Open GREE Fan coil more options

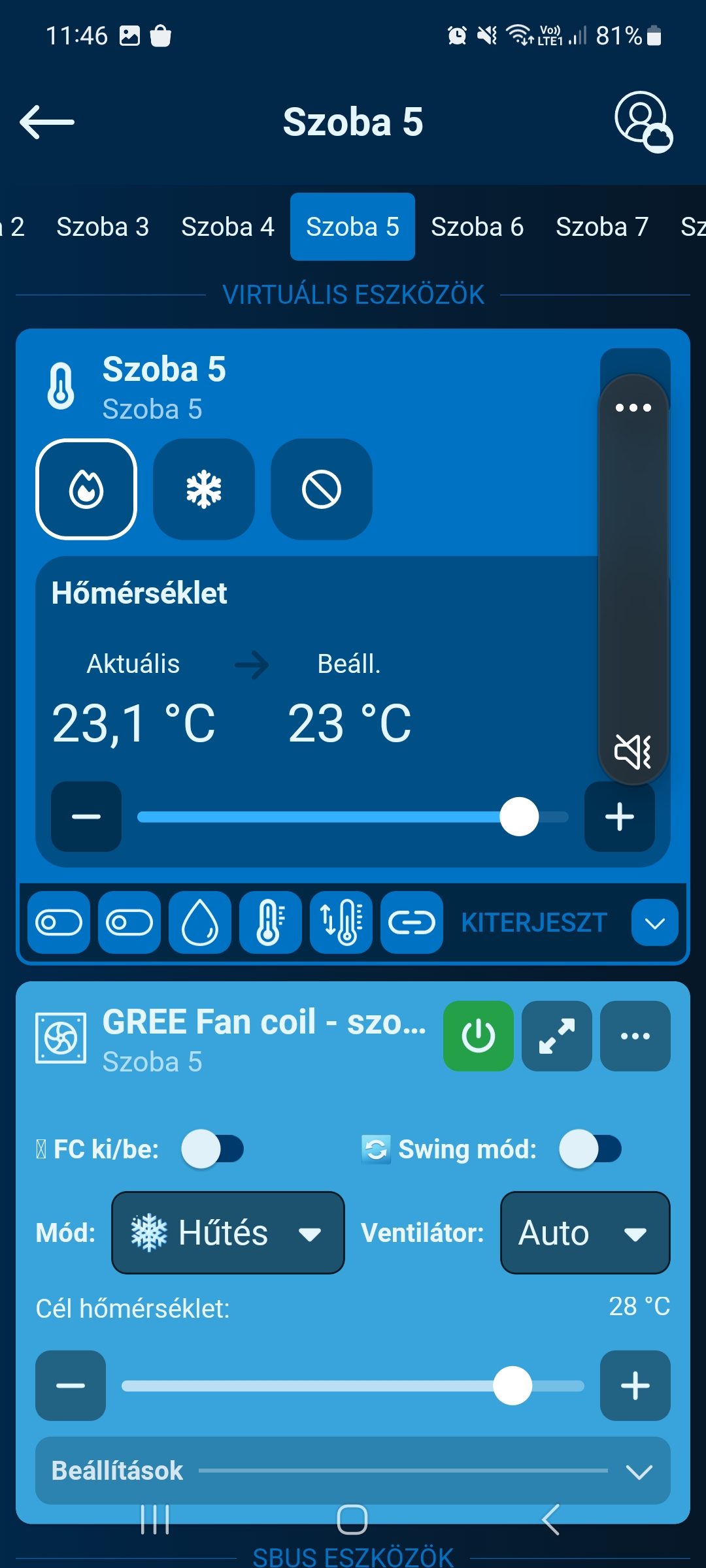[635, 1036]
